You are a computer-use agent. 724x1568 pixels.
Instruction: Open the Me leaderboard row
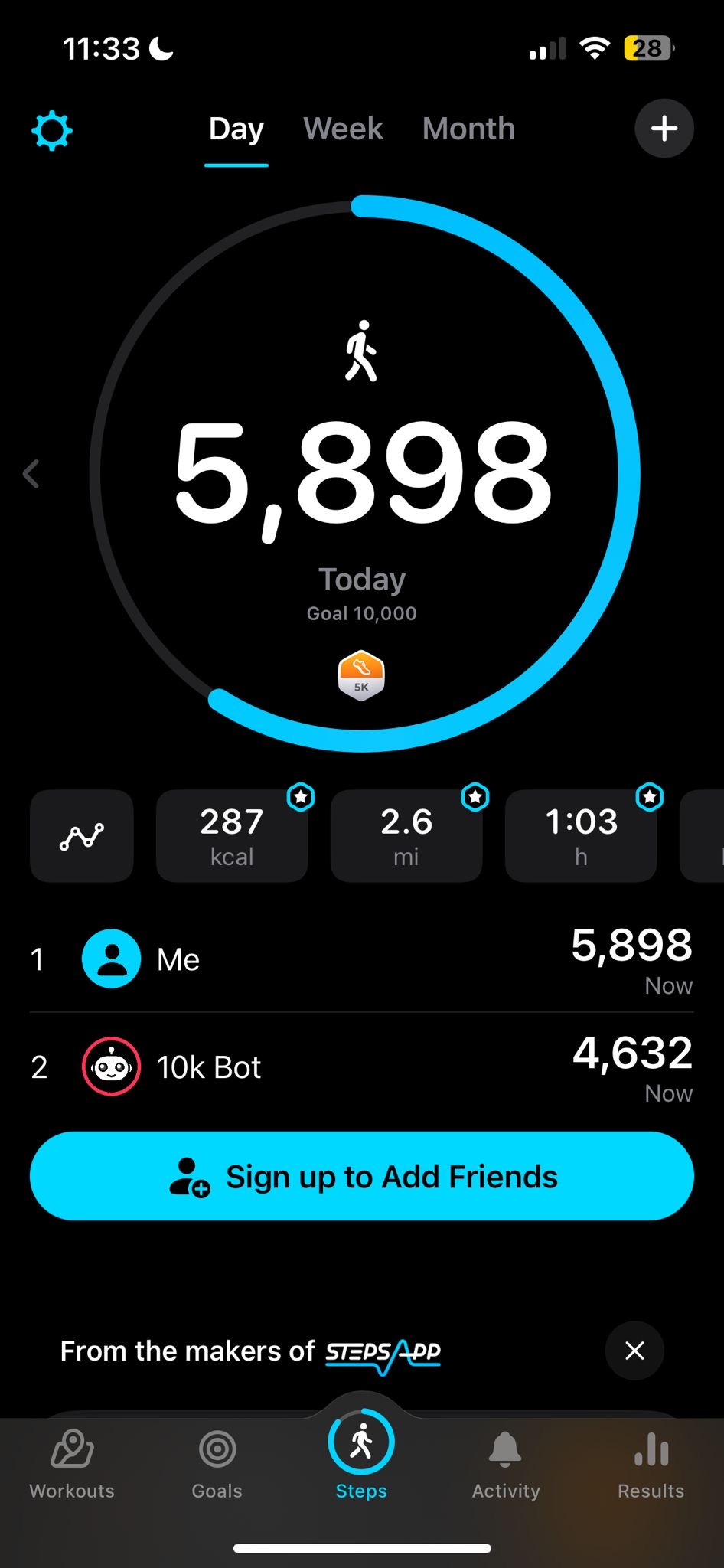pos(362,959)
